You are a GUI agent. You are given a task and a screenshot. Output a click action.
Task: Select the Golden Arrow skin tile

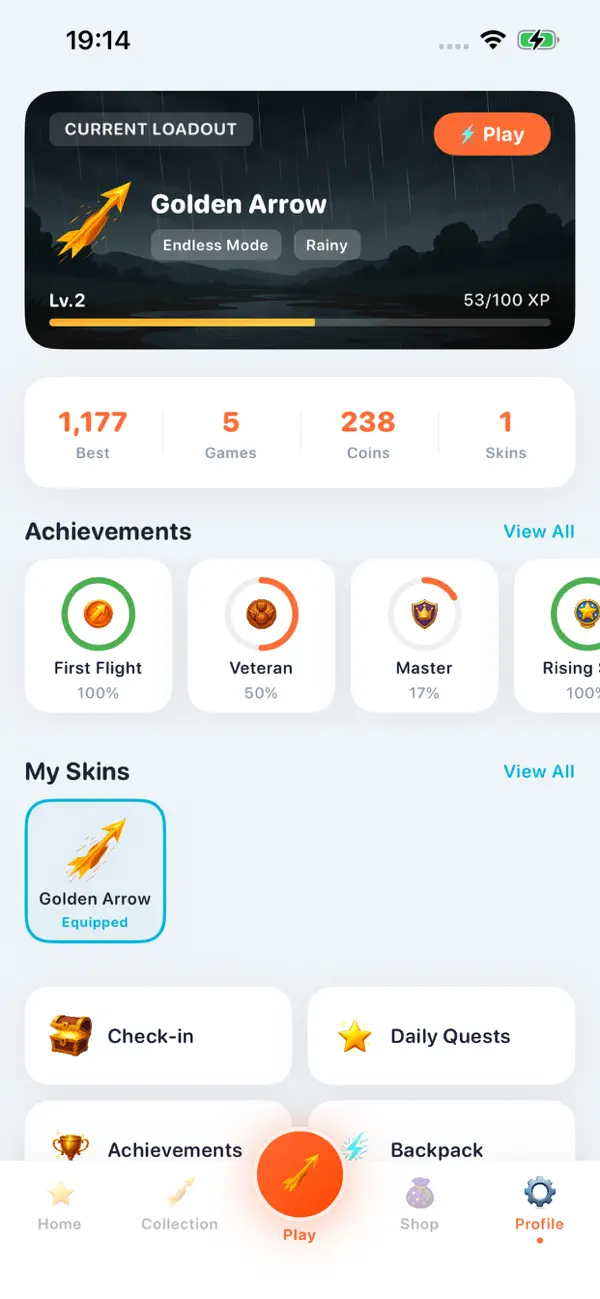pos(95,871)
